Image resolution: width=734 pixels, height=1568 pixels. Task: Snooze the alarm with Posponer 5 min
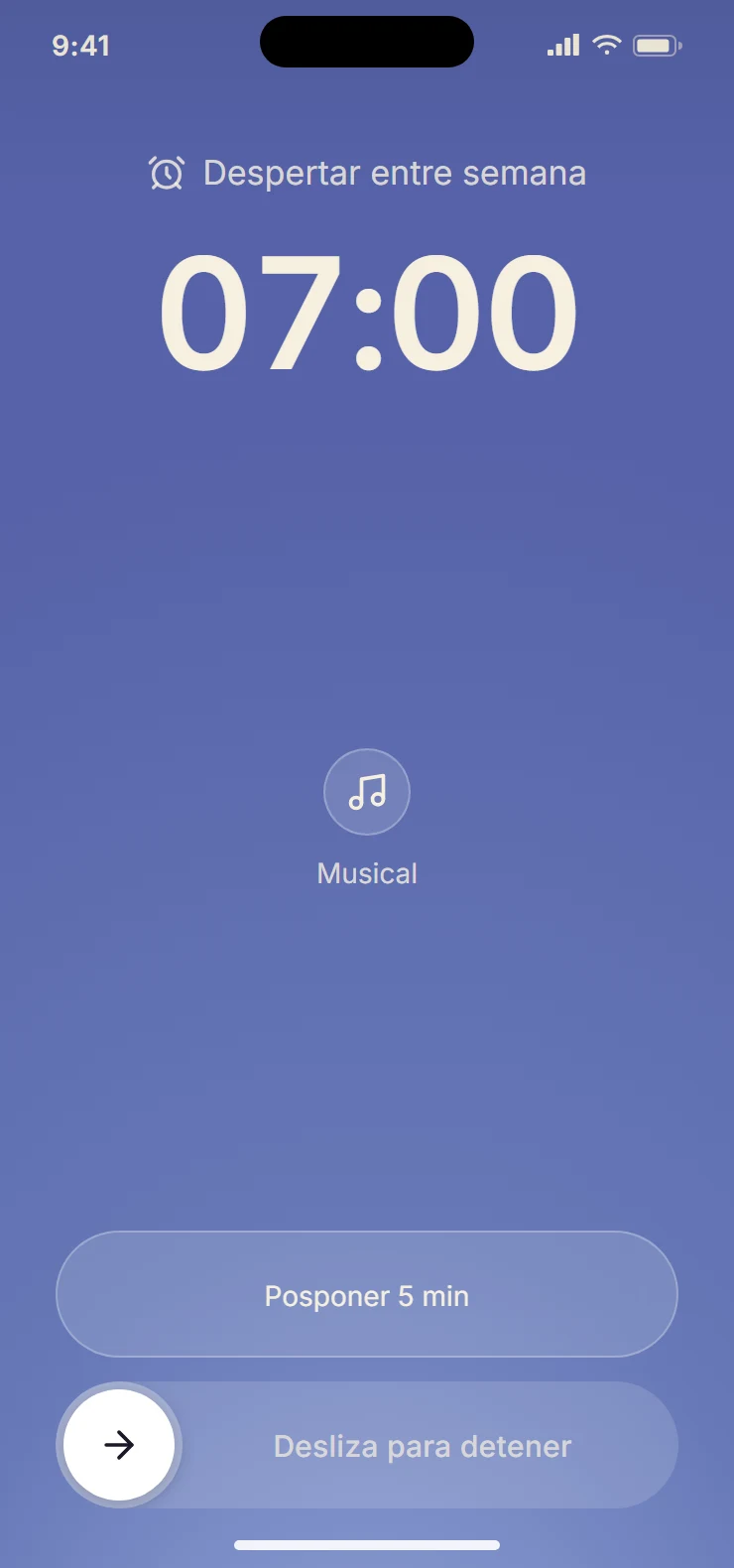pos(367,1294)
